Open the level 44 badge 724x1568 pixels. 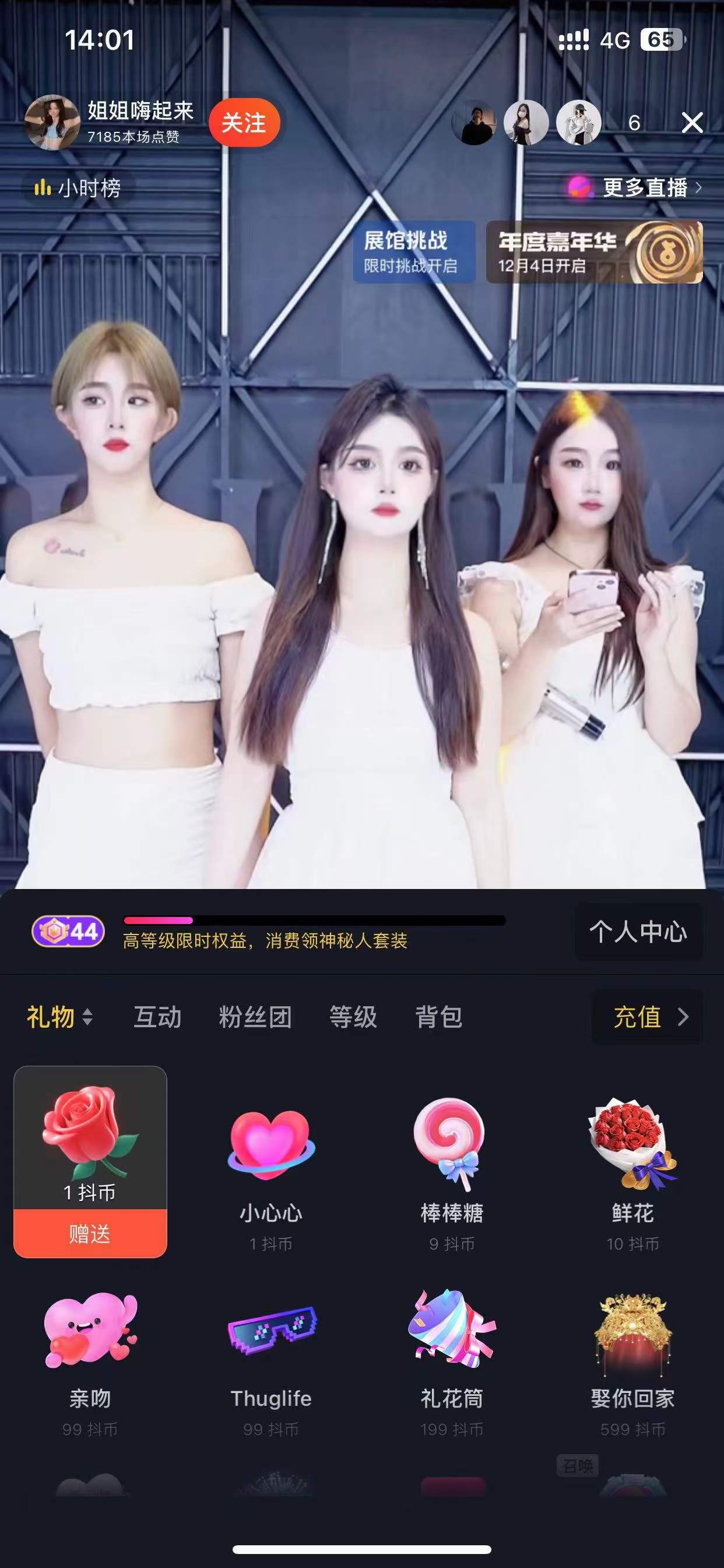68,932
